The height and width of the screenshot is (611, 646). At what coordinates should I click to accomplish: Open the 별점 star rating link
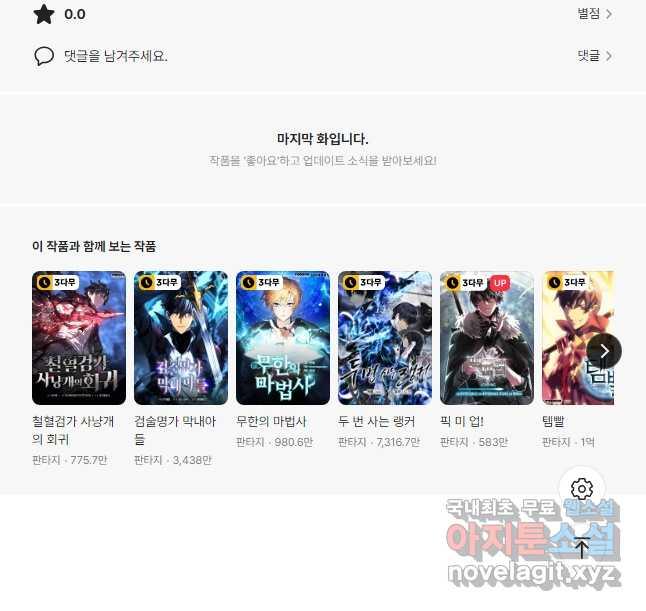[x=594, y=14]
